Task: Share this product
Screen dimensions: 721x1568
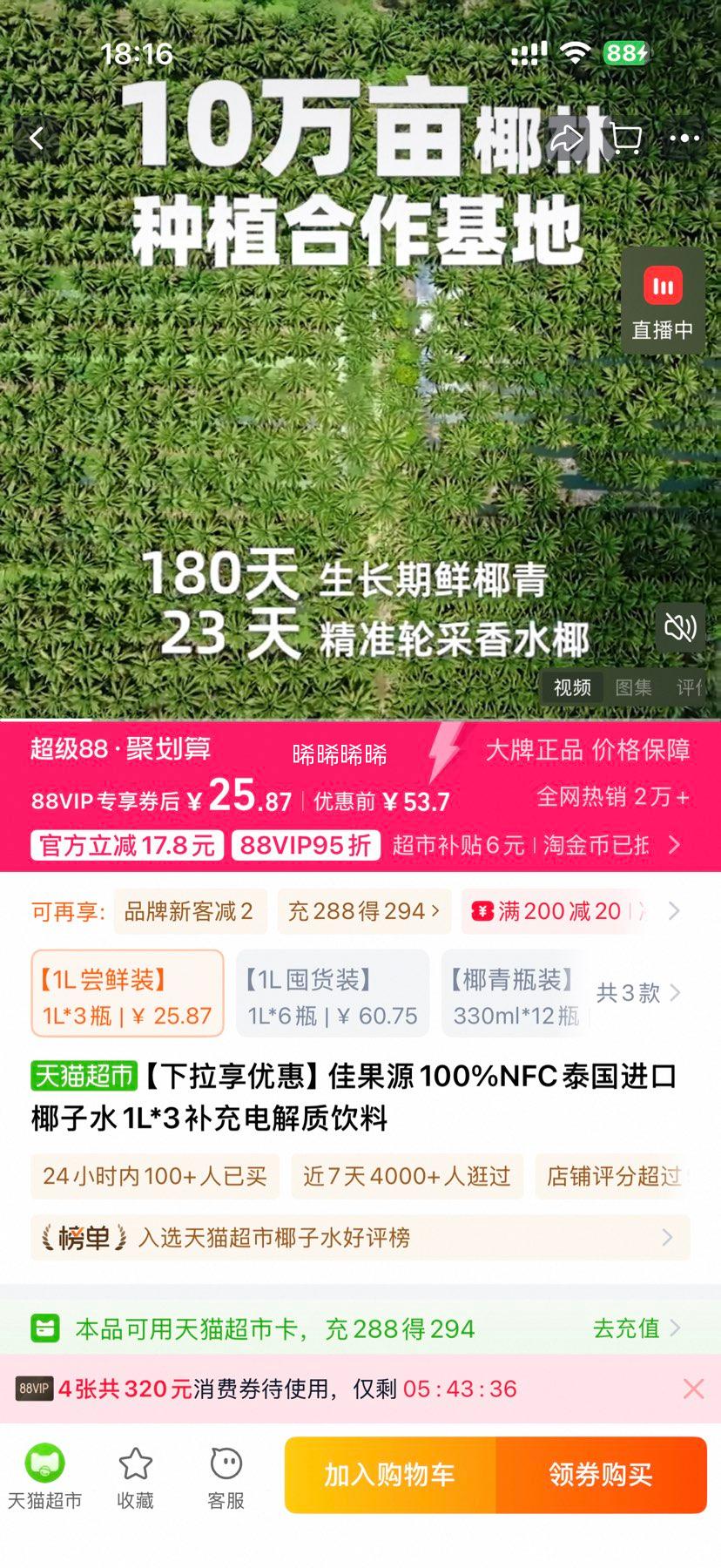Action: pyautogui.click(x=567, y=138)
